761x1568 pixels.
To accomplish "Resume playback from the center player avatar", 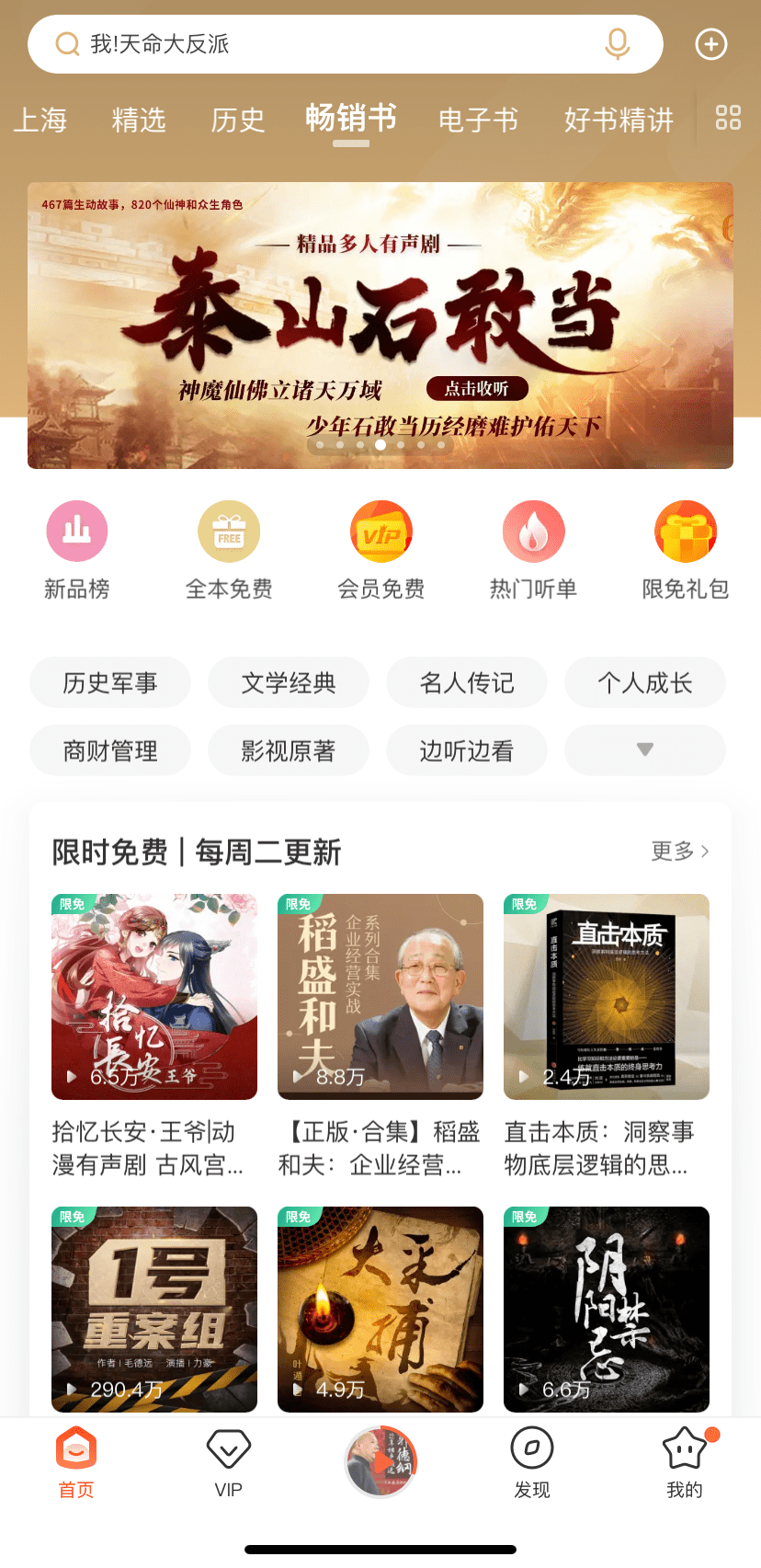I will tap(380, 1464).
